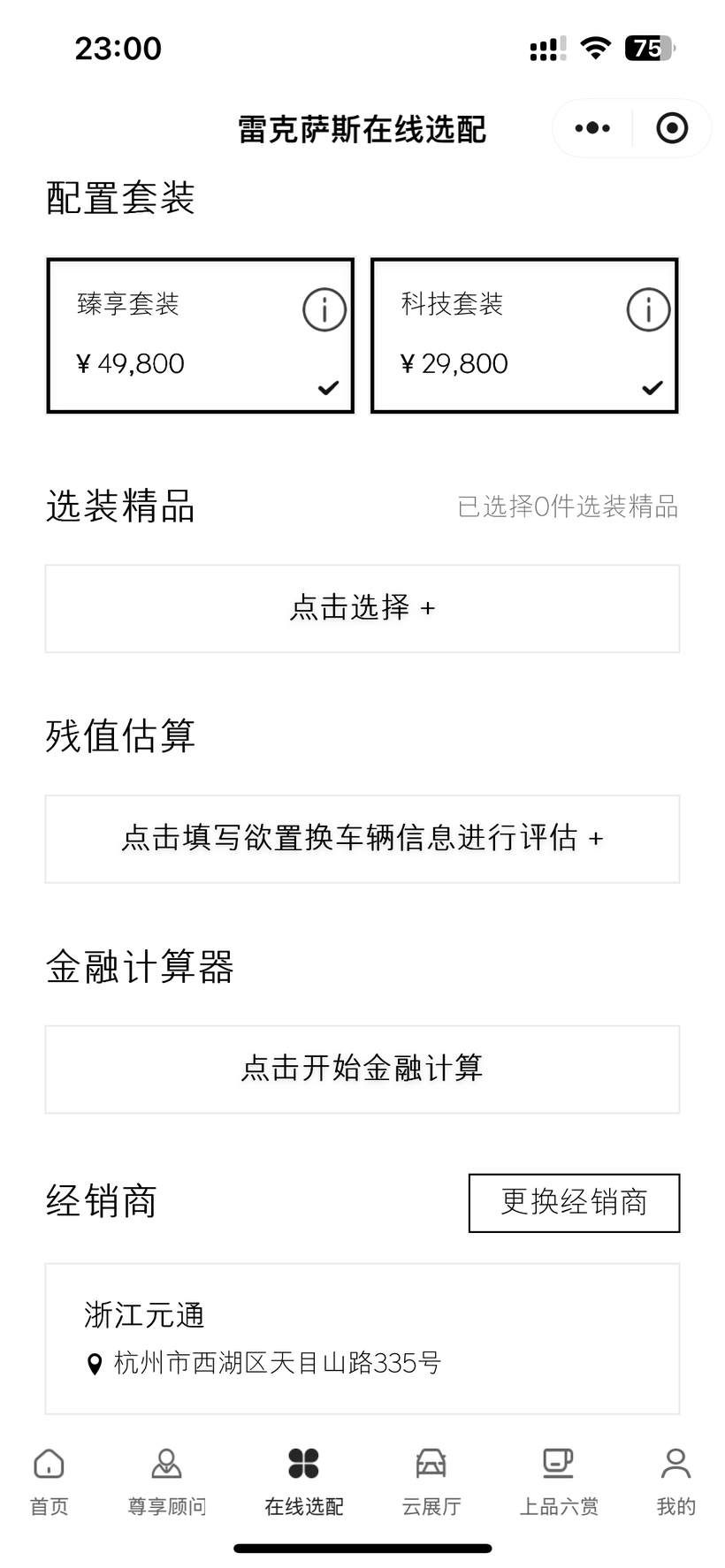Screen dimensions: 725x1568
Task: Deselect the 臻享套装 package
Action: tap(201, 336)
